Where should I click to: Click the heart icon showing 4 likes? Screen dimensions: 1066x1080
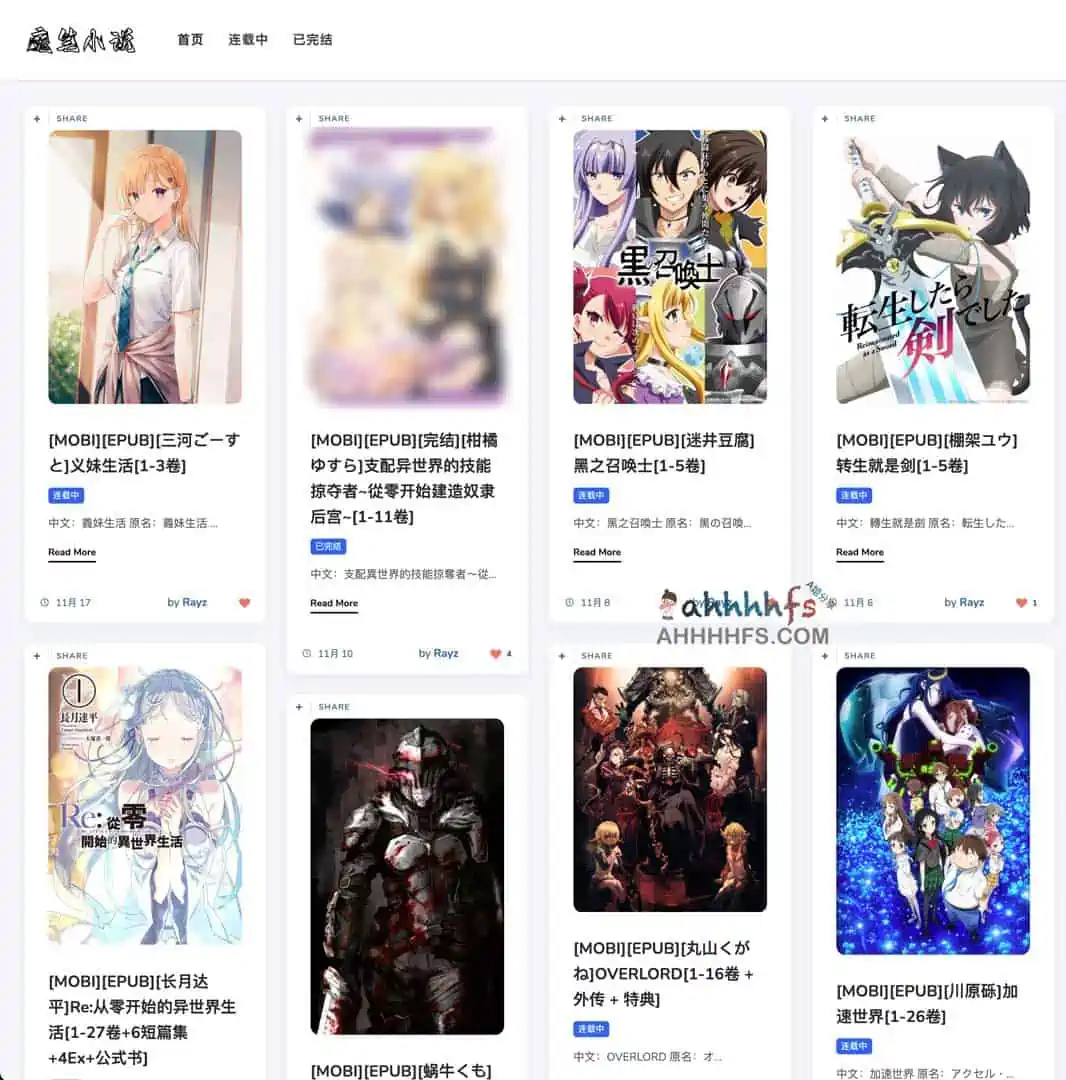click(496, 653)
